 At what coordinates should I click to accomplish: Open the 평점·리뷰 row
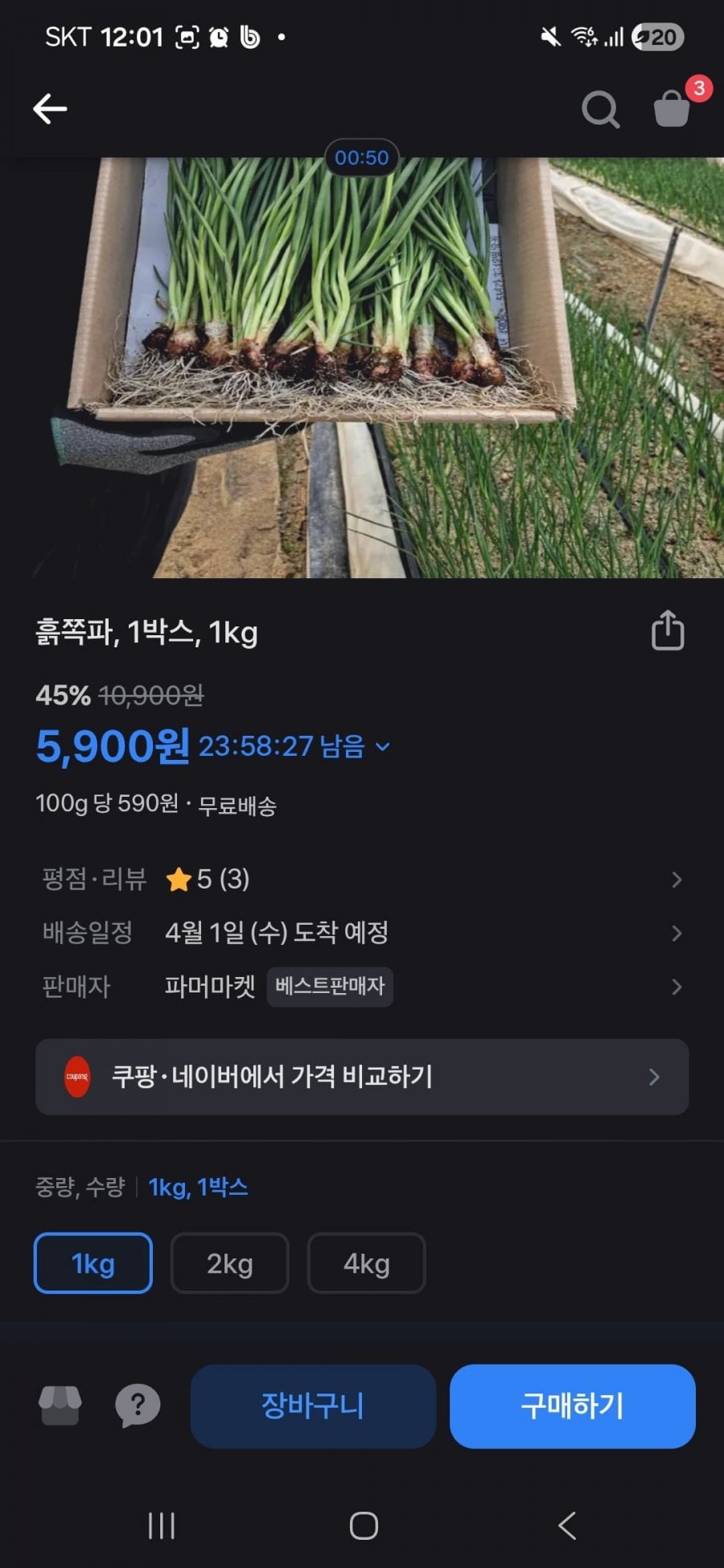point(362,879)
